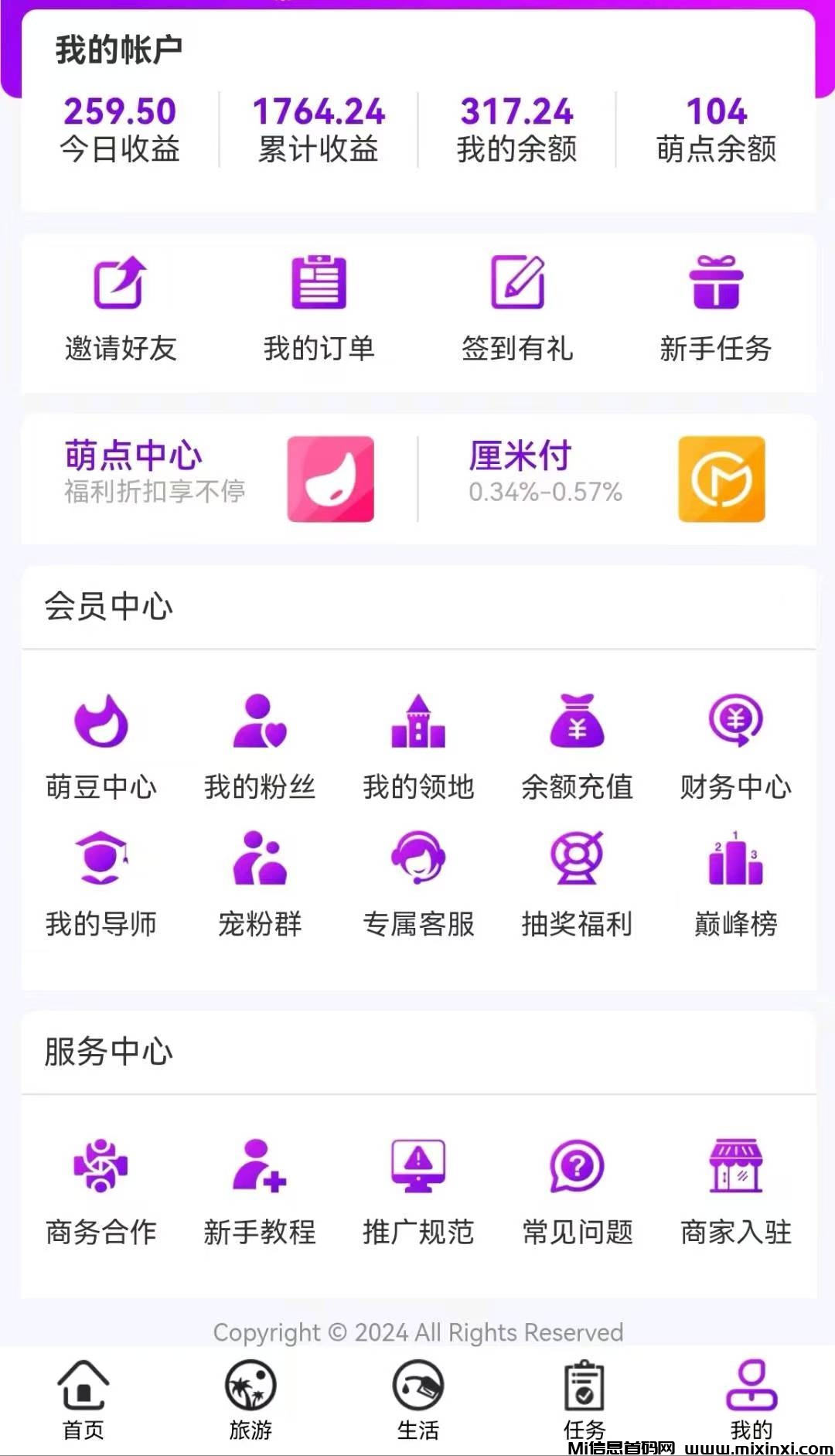
Task: Open 抽奖福利 lottery
Action: (577, 883)
